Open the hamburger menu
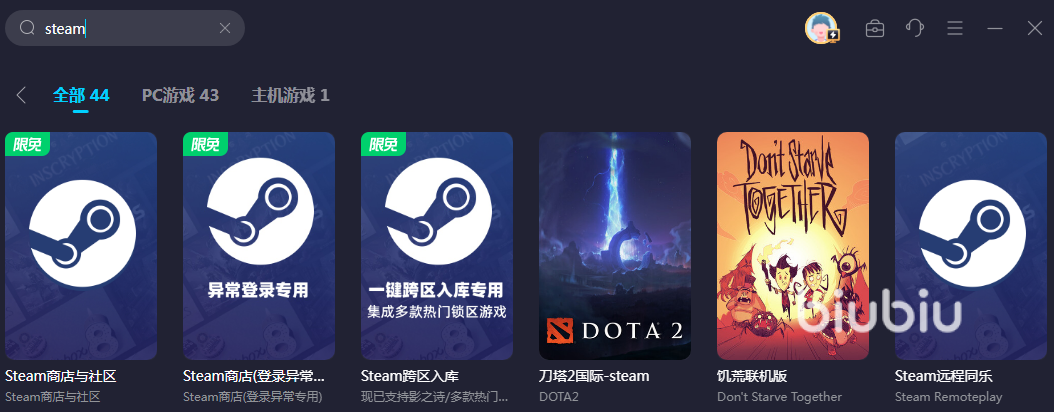The height and width of the screenshot is (412, 1054). (955, 28)
